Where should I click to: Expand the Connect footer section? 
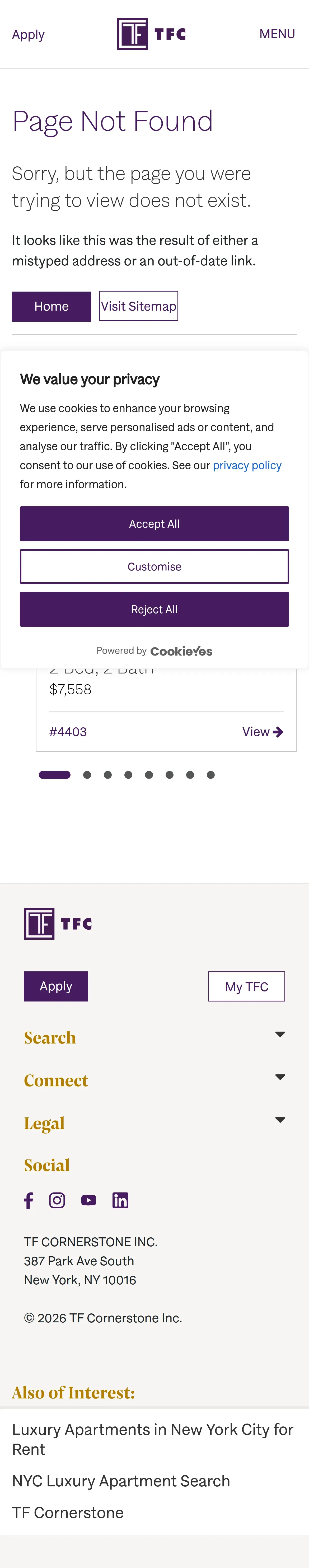pyautogui.click(x=154, y=1080)
